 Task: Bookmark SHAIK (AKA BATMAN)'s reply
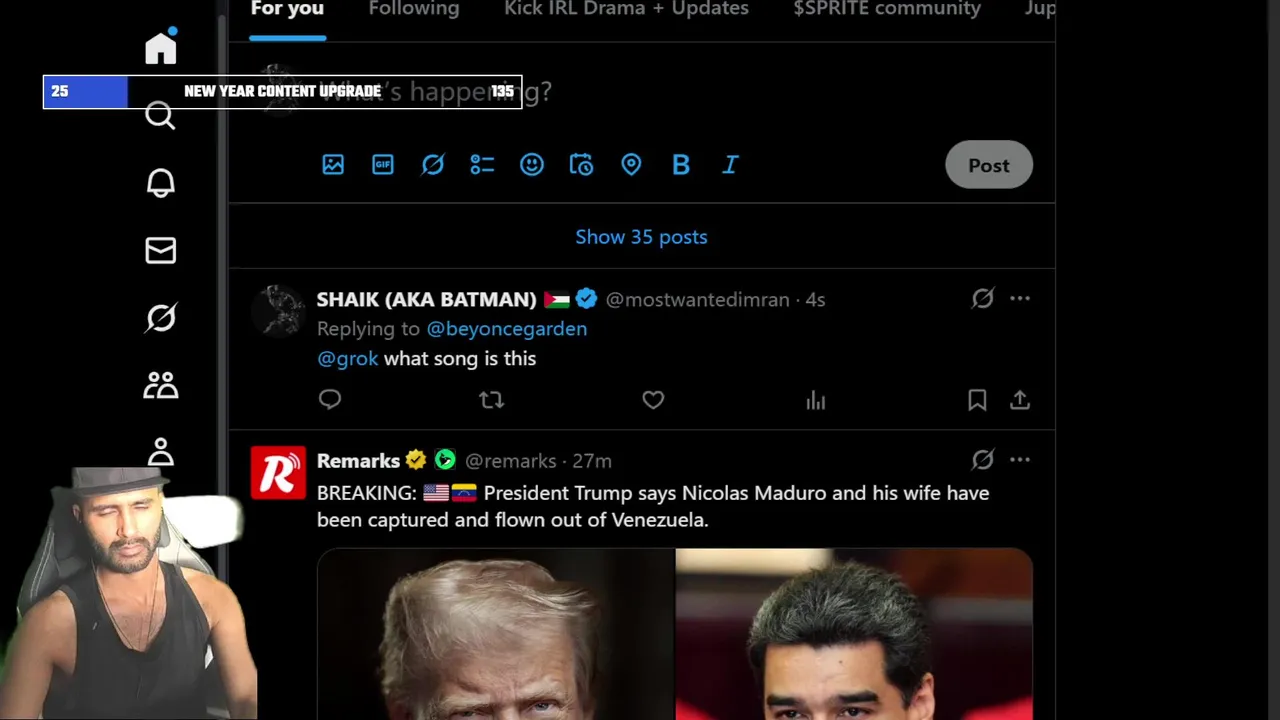click(977, 400)
